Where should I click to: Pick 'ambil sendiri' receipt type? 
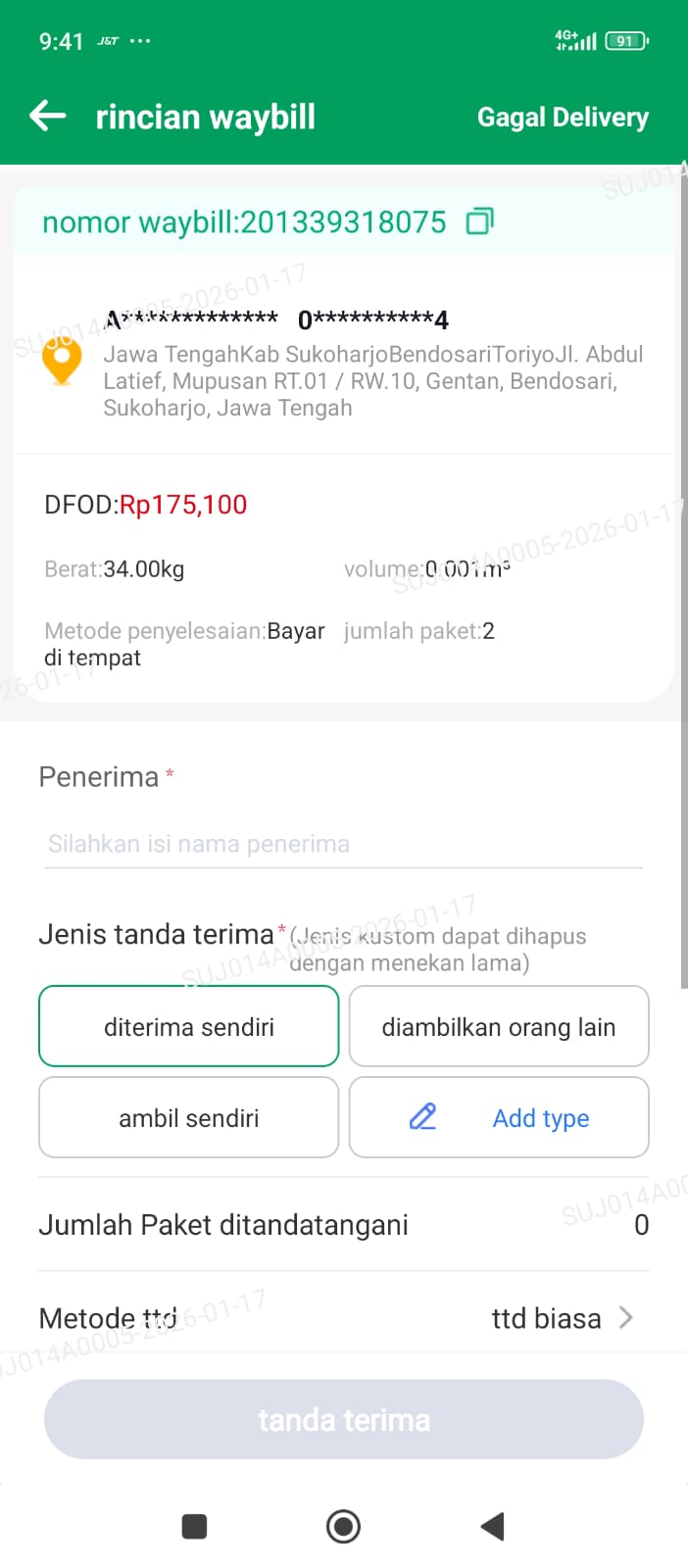click(x=189, y=1117)
